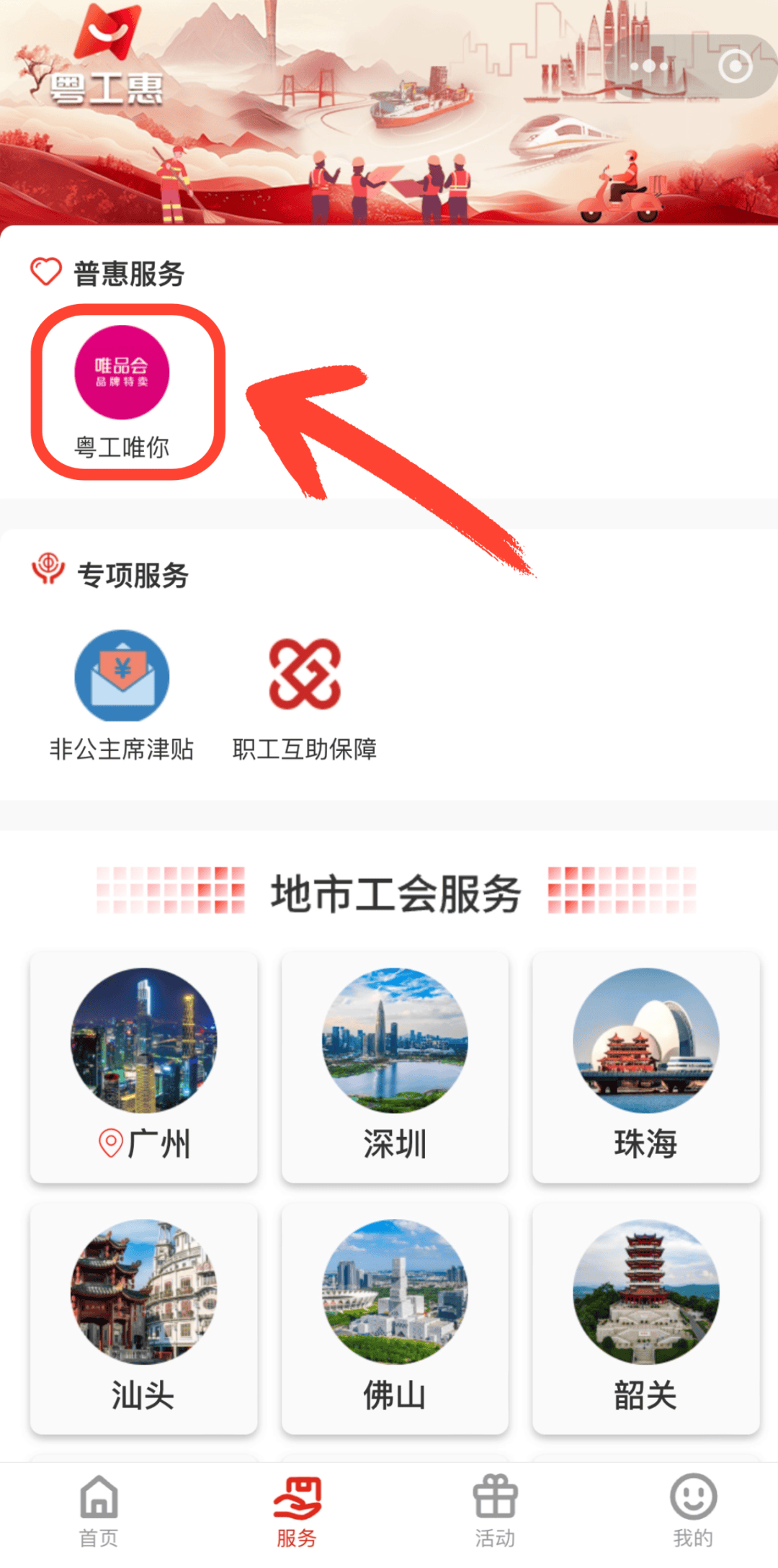Open the 佛山 city card
The image size is (778, 1568).
[x=395, y=1317]
